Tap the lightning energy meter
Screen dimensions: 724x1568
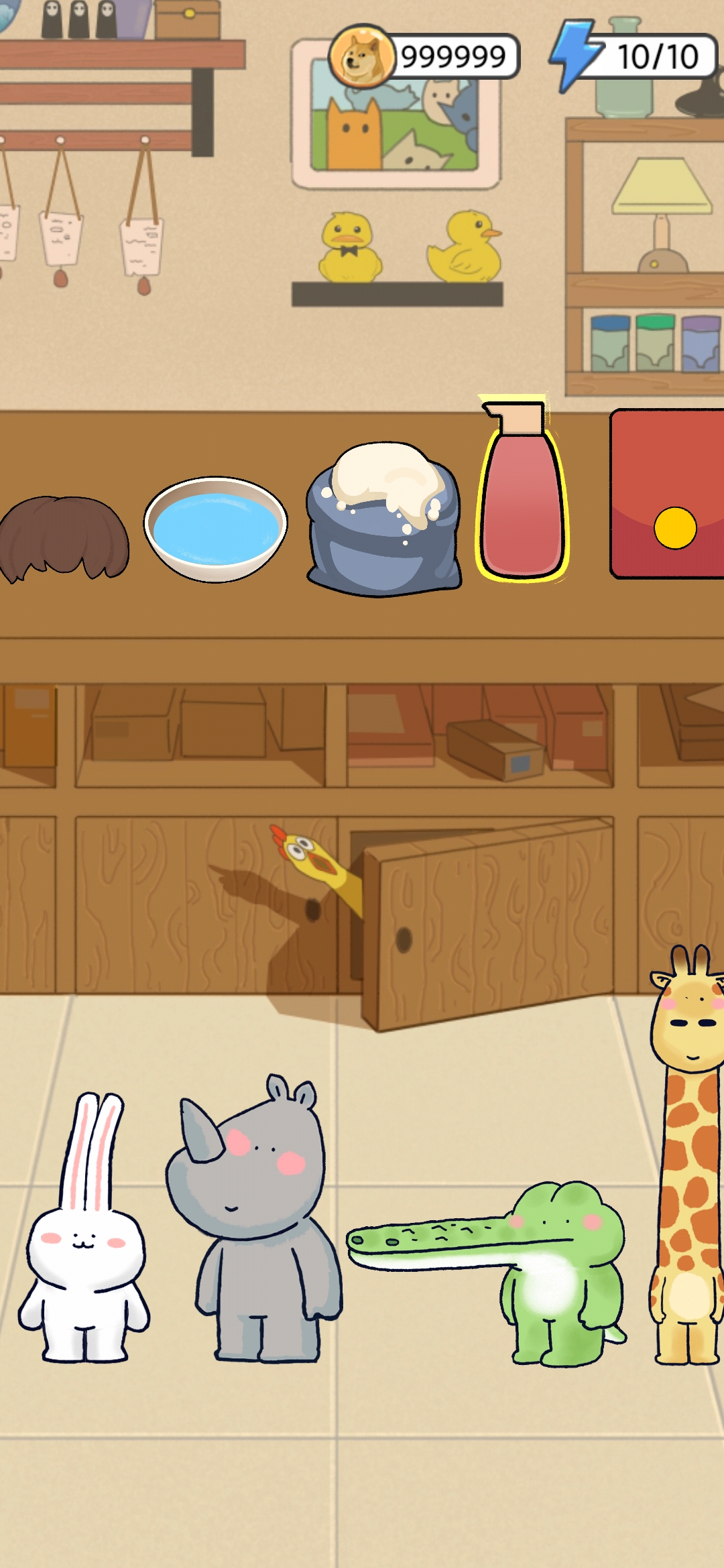coord(633,56)
